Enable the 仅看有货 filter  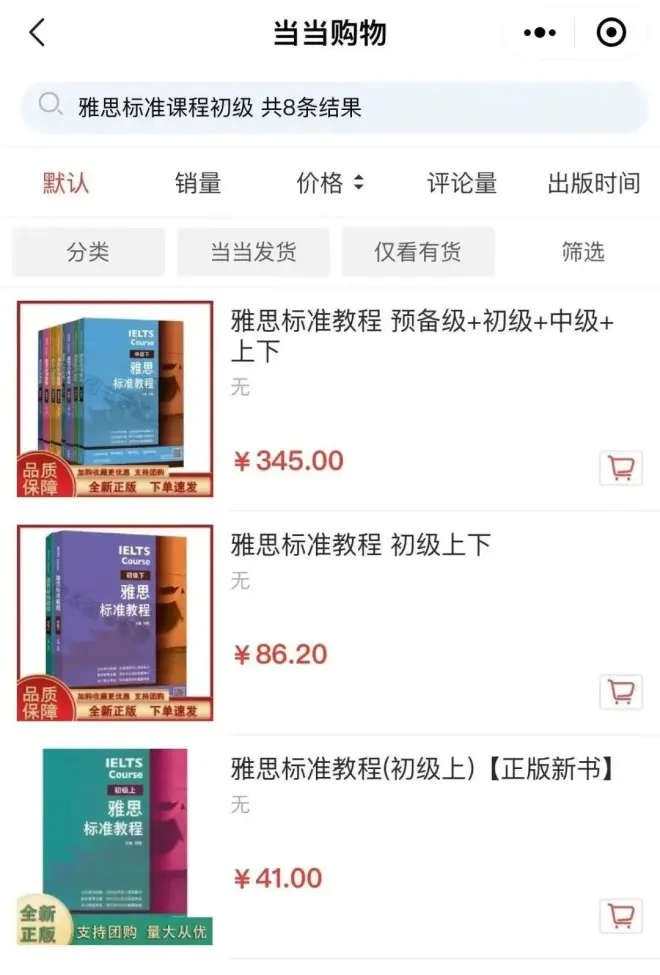418,252
